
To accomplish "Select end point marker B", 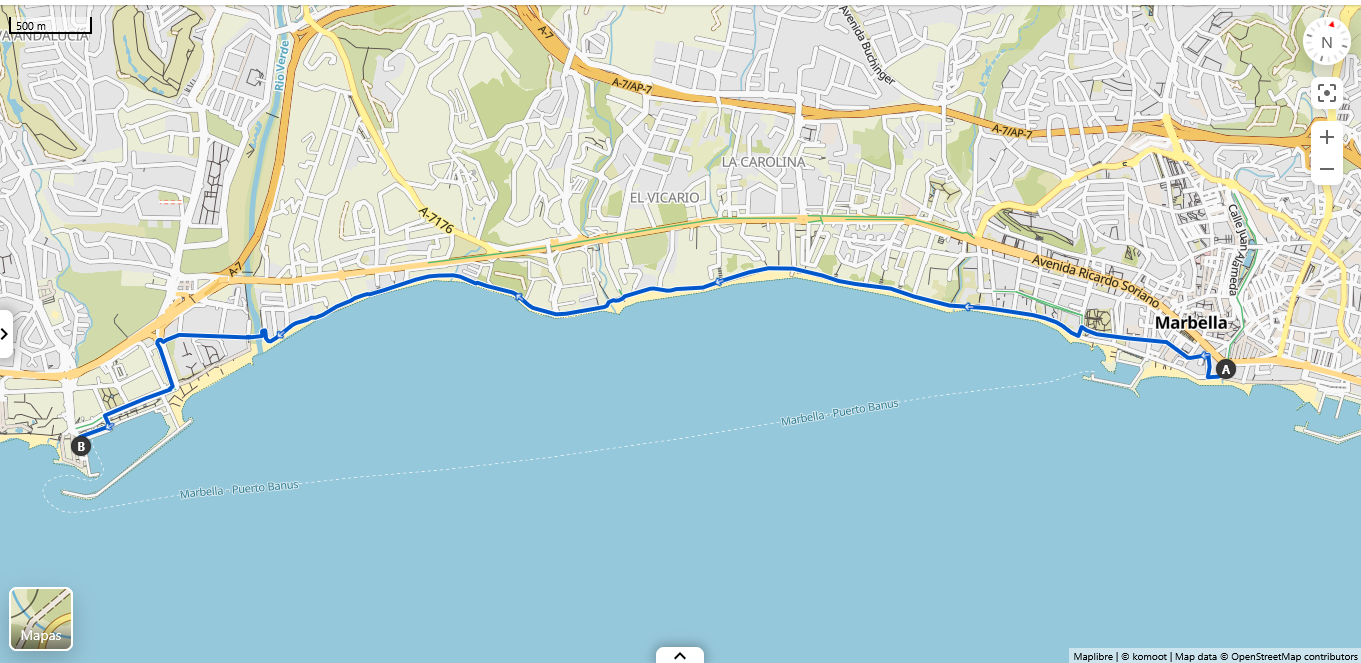I will 81,445.
